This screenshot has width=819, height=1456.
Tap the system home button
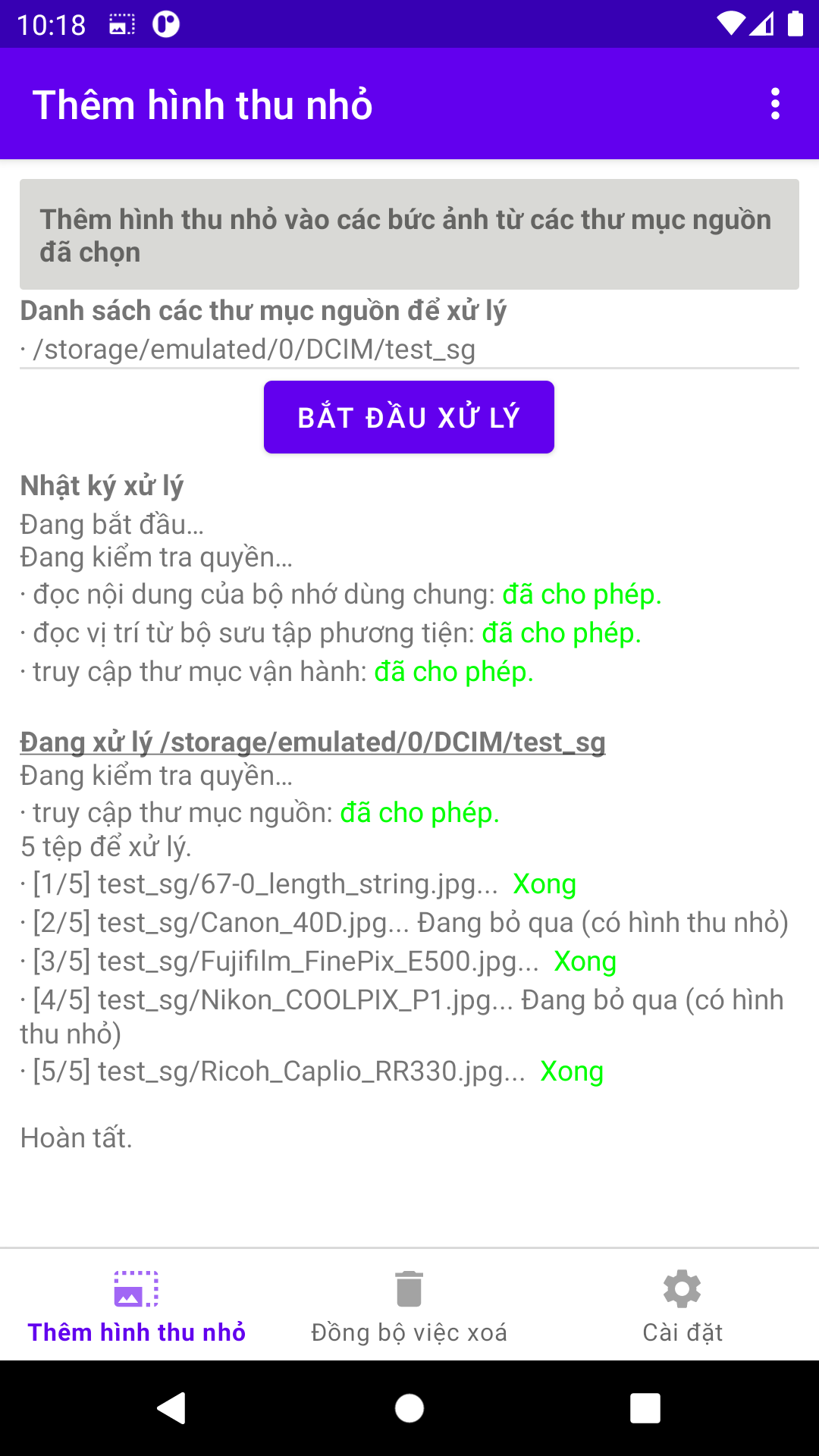(x=409, y=1408)
